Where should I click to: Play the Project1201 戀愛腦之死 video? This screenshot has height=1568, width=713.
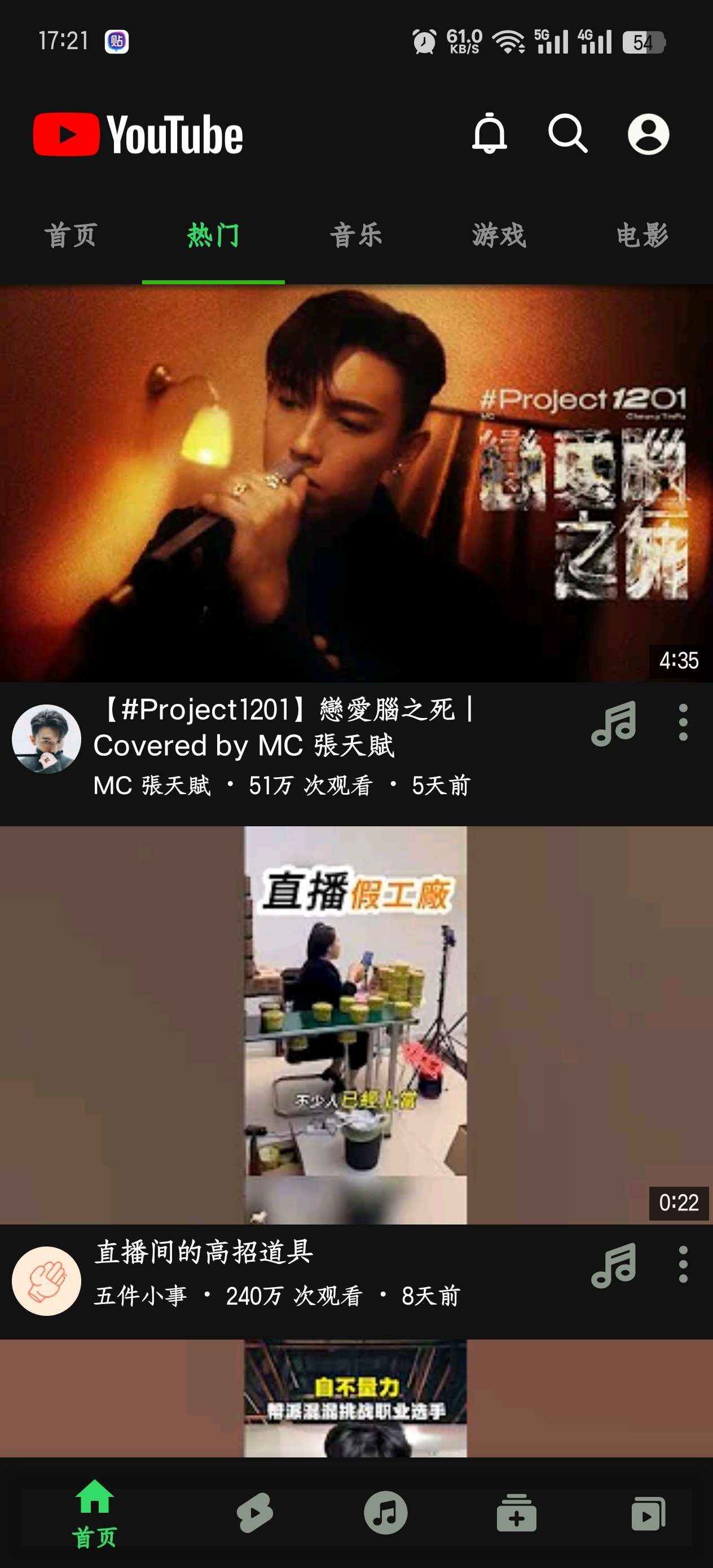pyautogui.click(x=356, y=484)
